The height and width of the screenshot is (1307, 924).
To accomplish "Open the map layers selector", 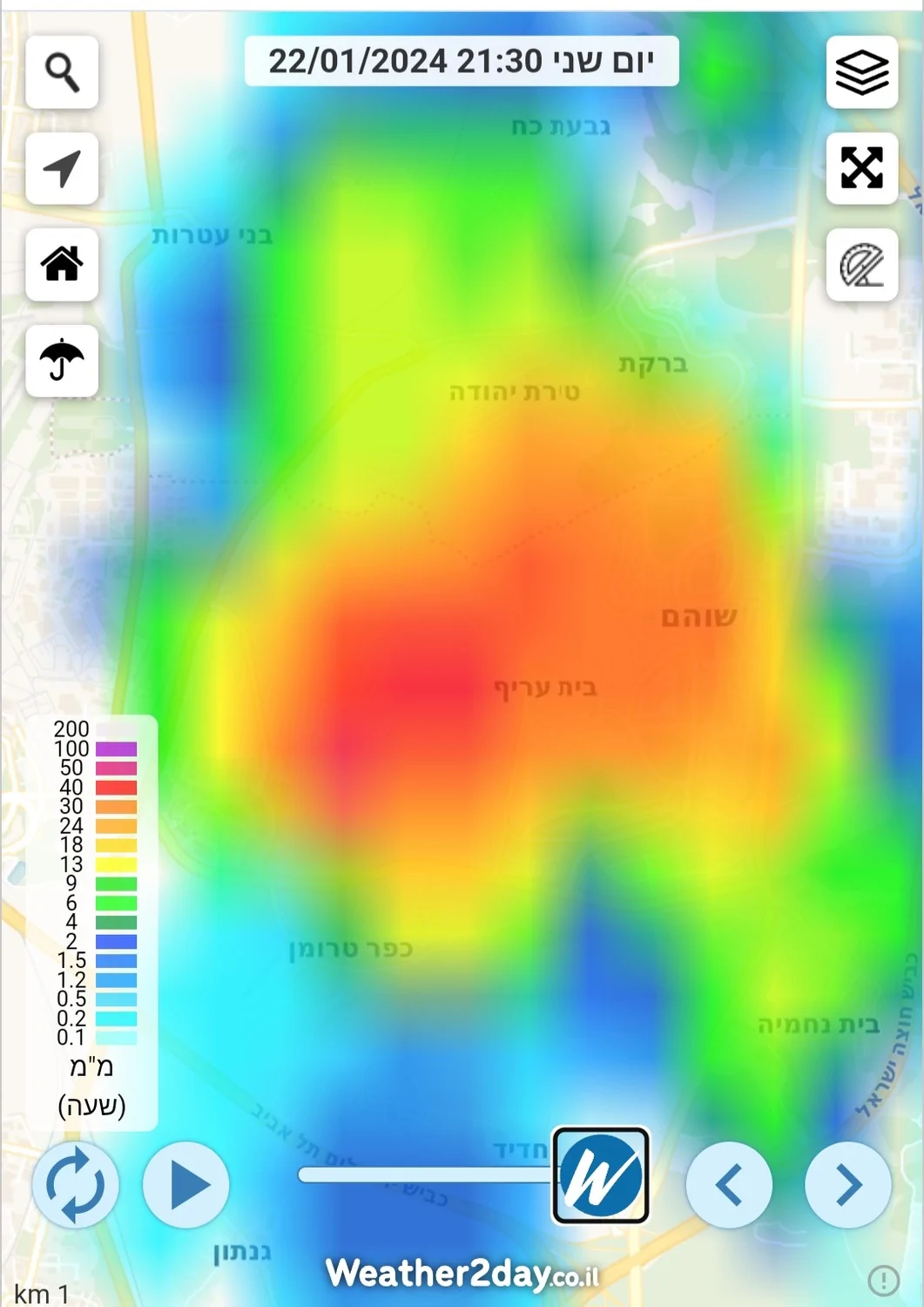I will tap(861, 72).
